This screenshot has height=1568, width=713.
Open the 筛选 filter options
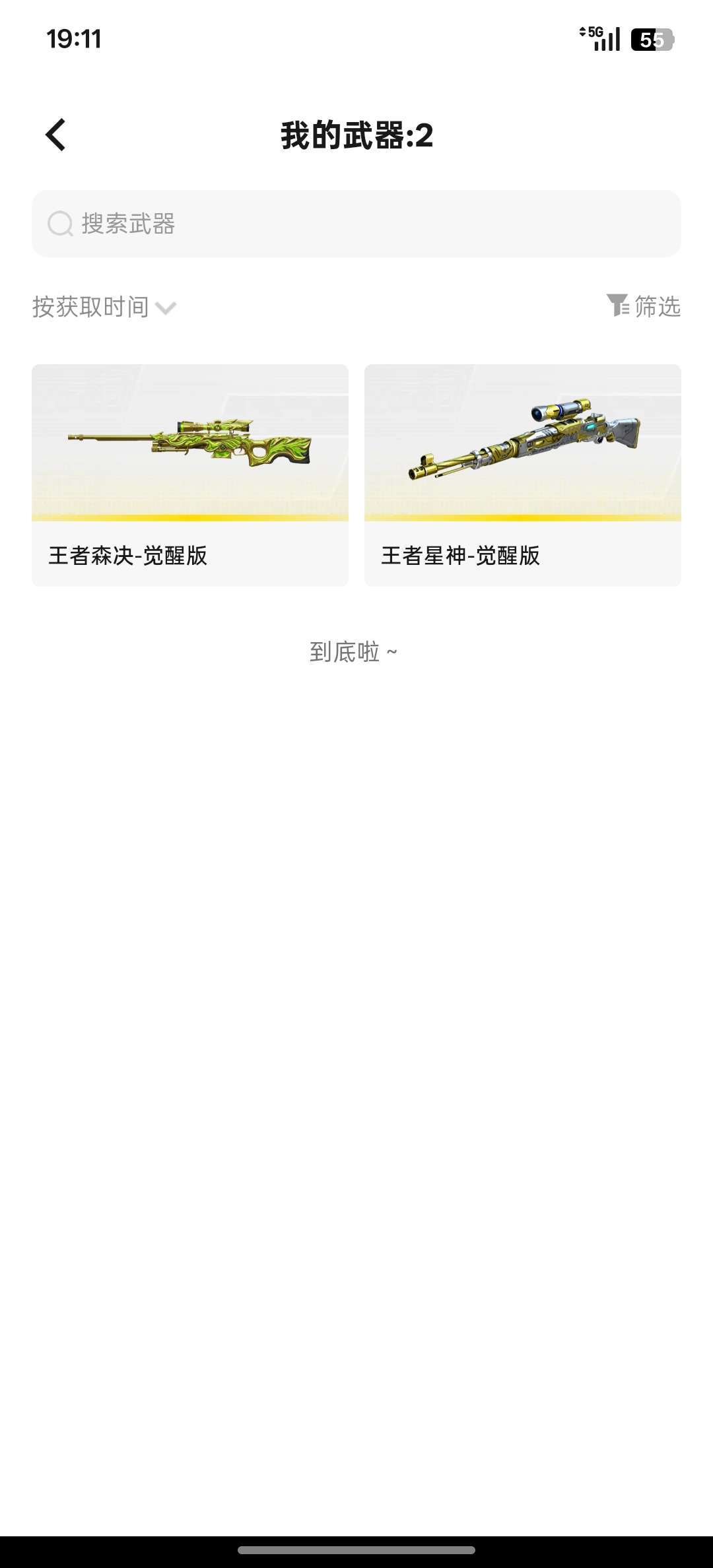(x=644, y=306)
